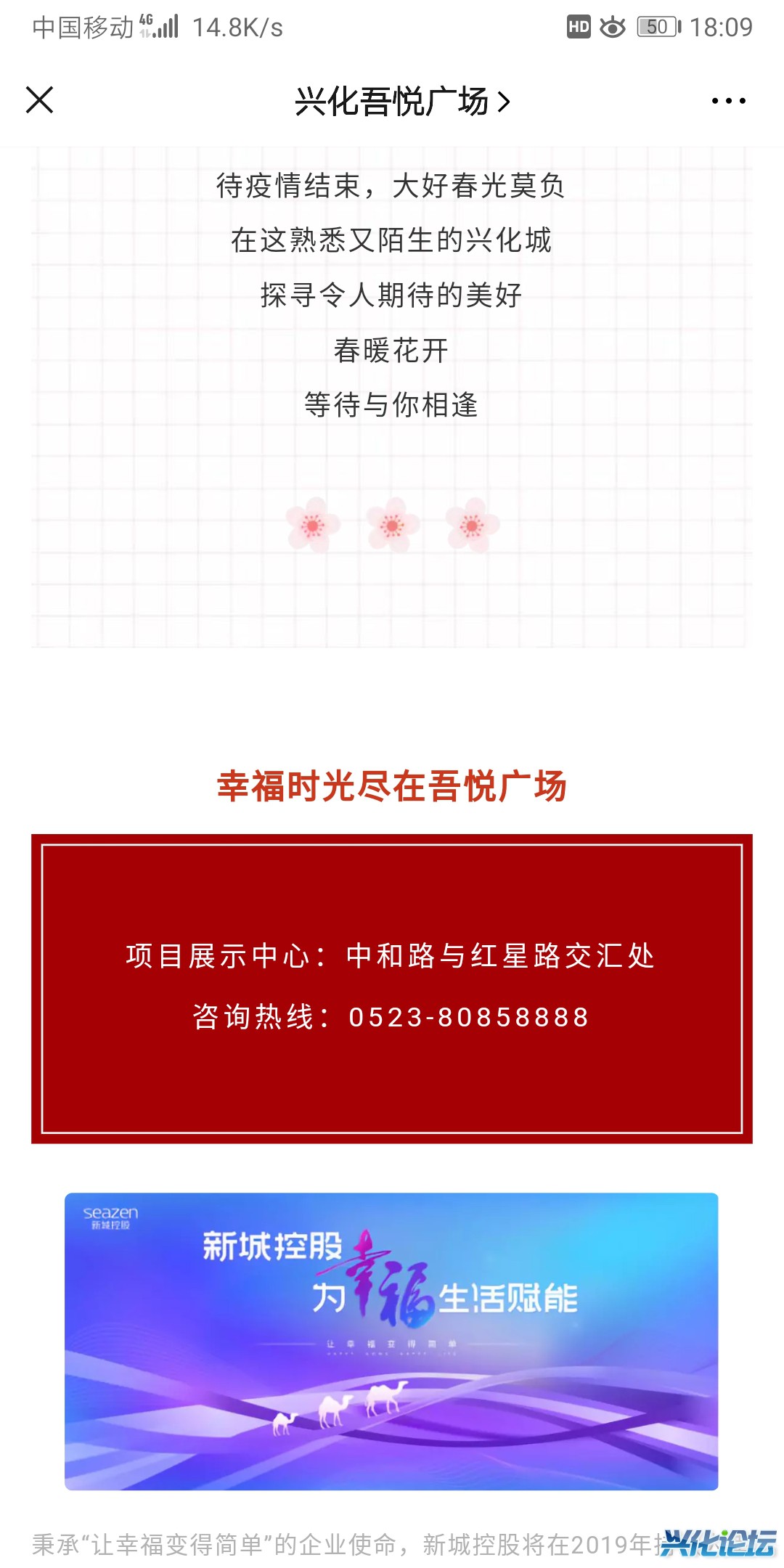This screenshot has width=784, height=1568.
Task: Open the 新城控股 banner image
Action: [x=391, y=1342]
